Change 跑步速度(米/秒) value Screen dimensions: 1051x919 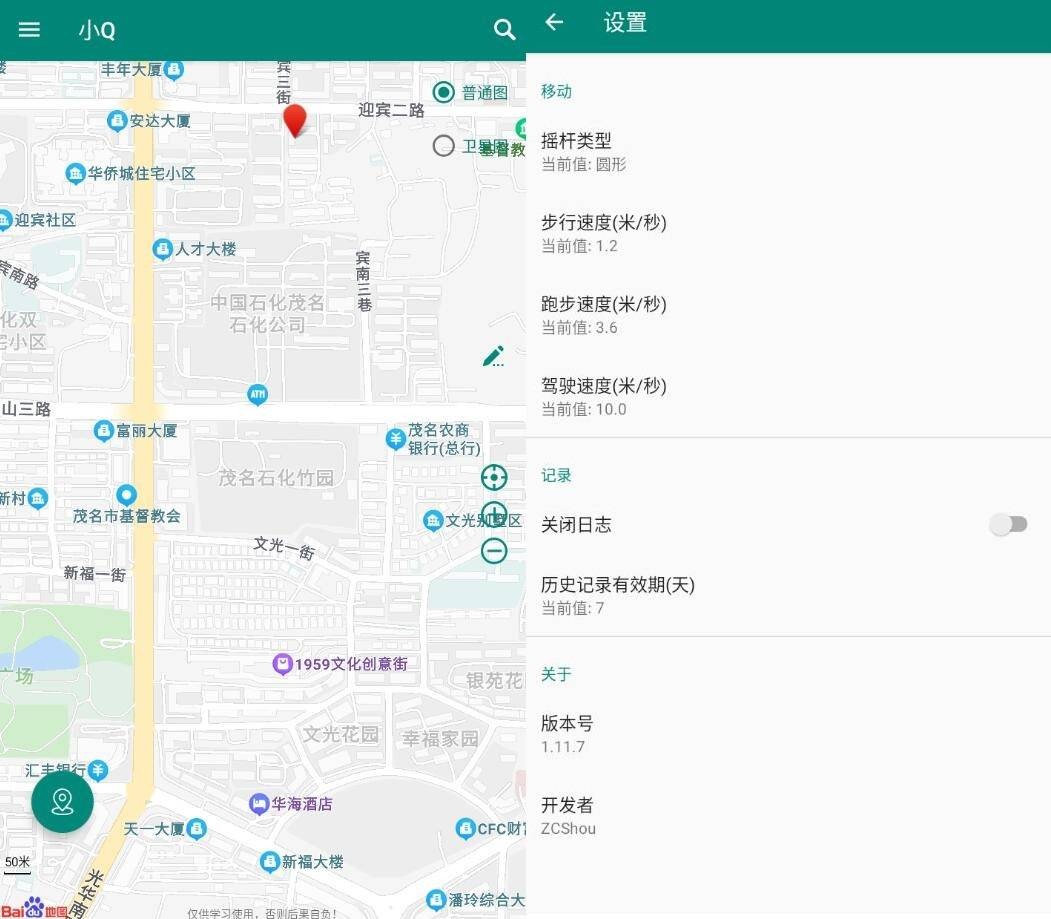click(788, 314)
